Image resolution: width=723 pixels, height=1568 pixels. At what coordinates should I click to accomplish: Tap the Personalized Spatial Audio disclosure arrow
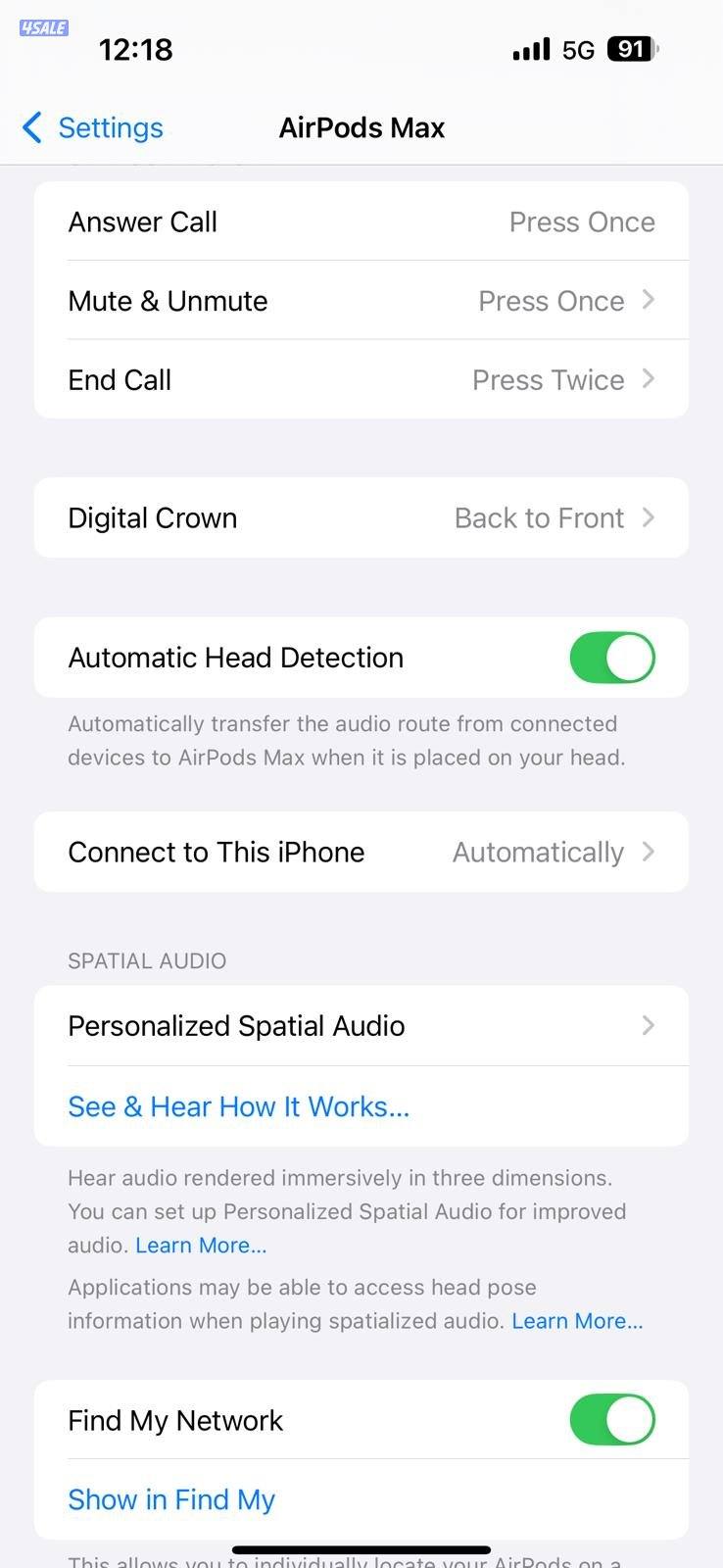pos(648,1025)
